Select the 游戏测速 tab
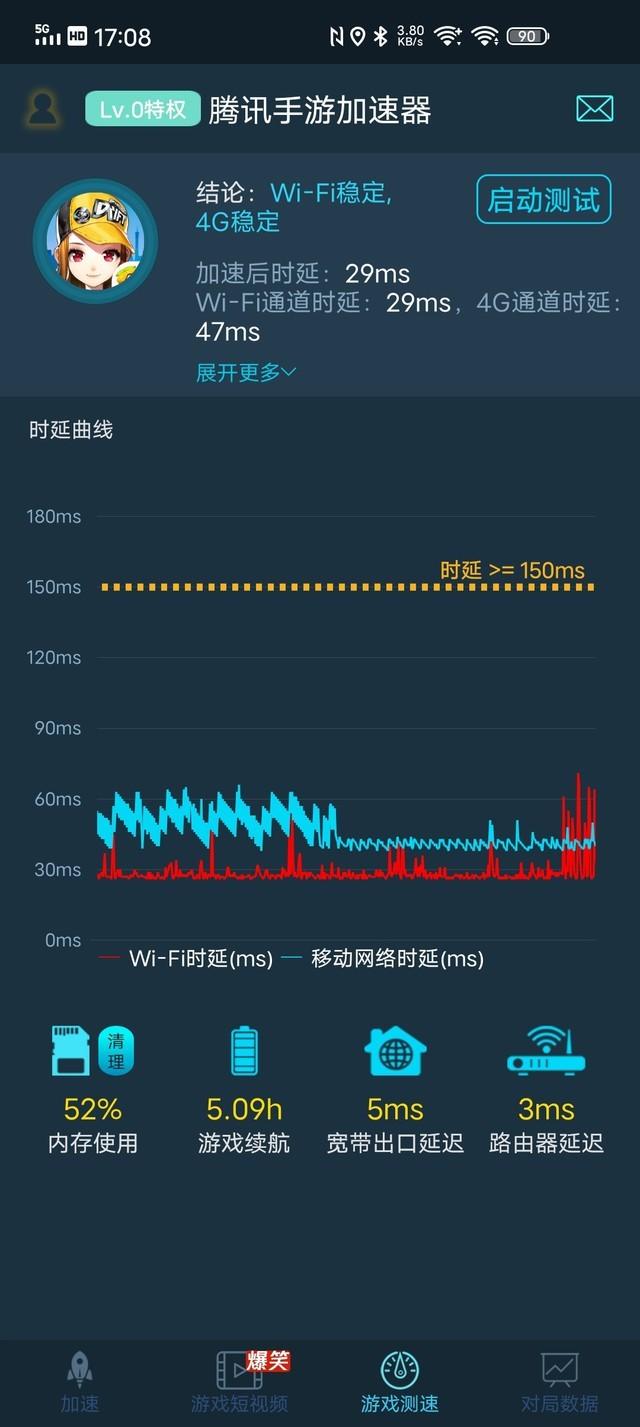The width and height of the screenshot is (640, 1427). (400, 1383)
